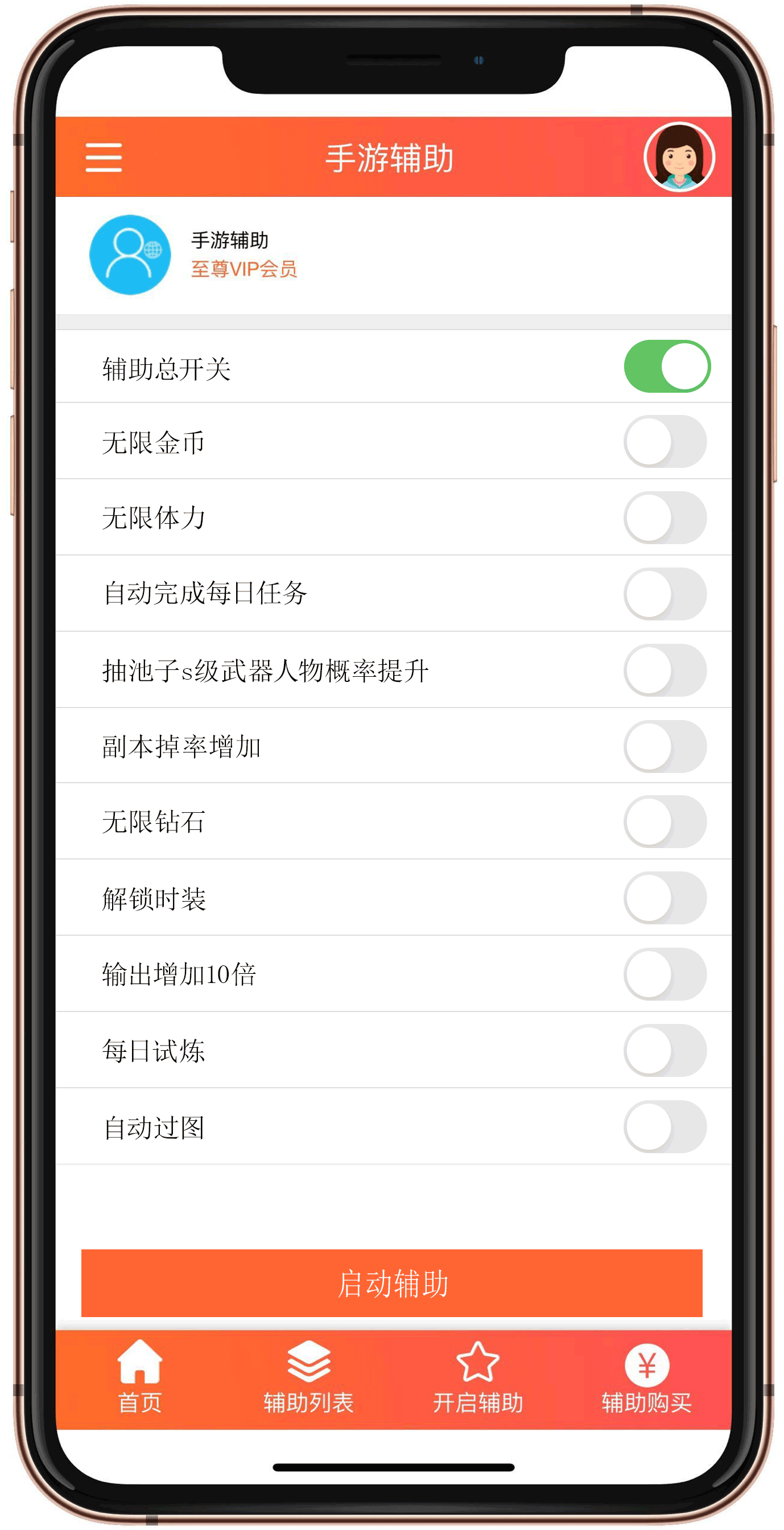Screen dimensions: 784x1530
Task: Enable the 无限金币 switch
Action: pyautogui.click(x=665, y=442)
